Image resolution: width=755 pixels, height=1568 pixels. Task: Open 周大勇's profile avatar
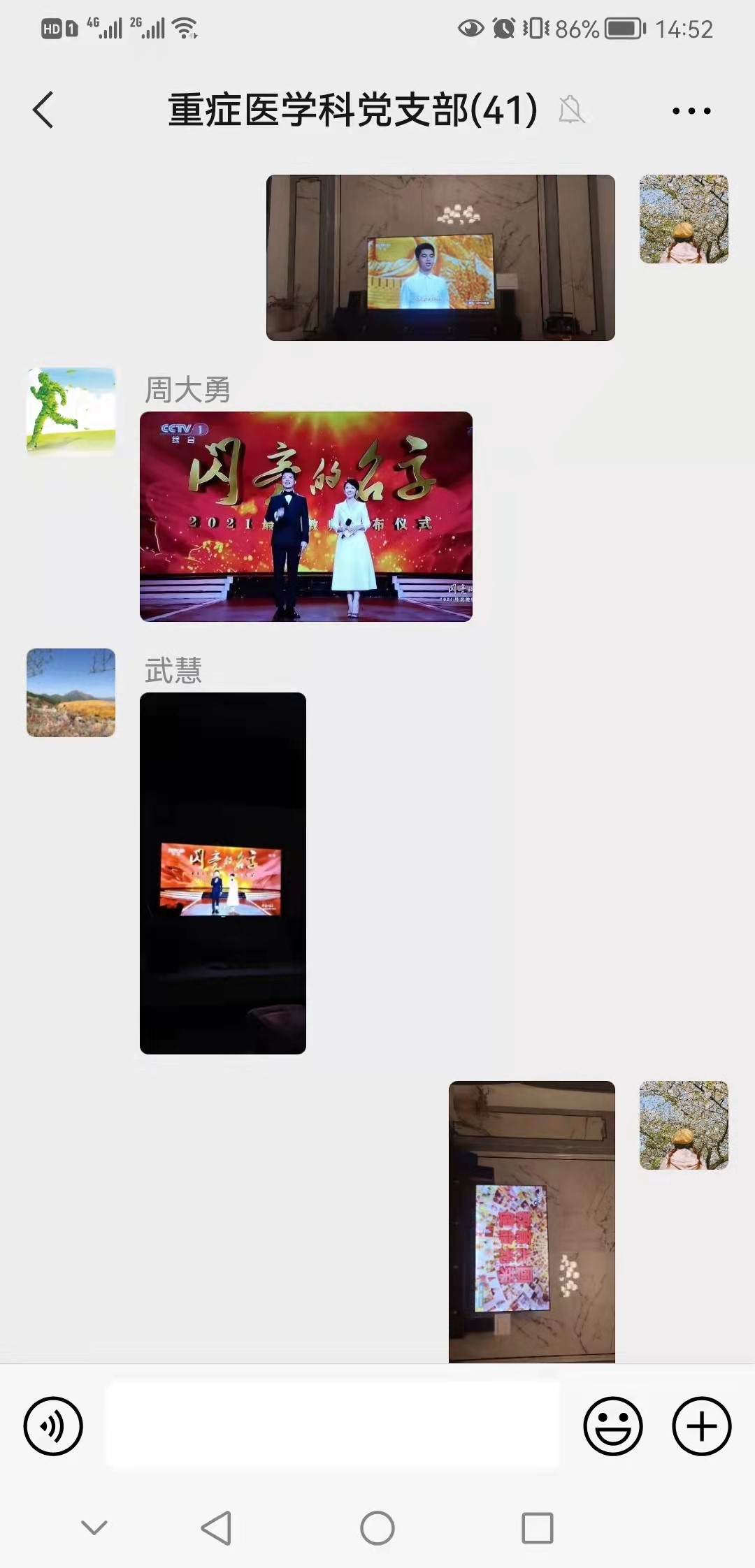point(71,412)
